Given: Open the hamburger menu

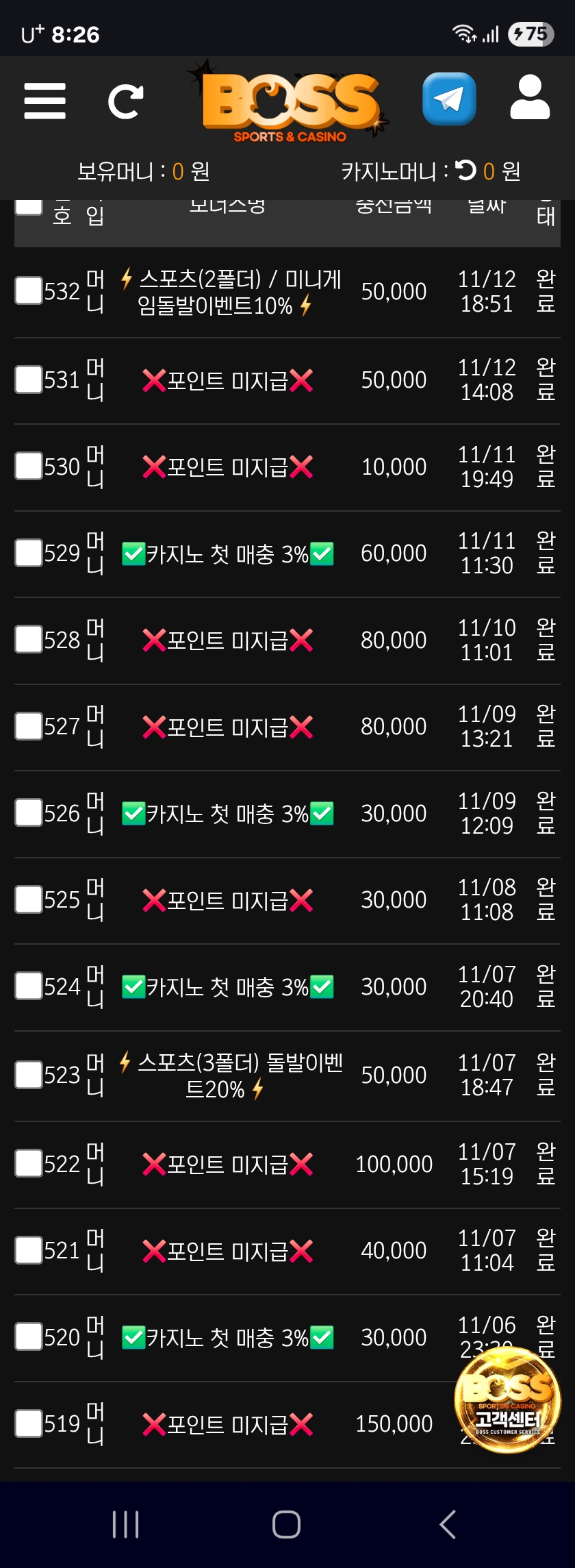Looking at the screenshot, I should pos(44,101).
